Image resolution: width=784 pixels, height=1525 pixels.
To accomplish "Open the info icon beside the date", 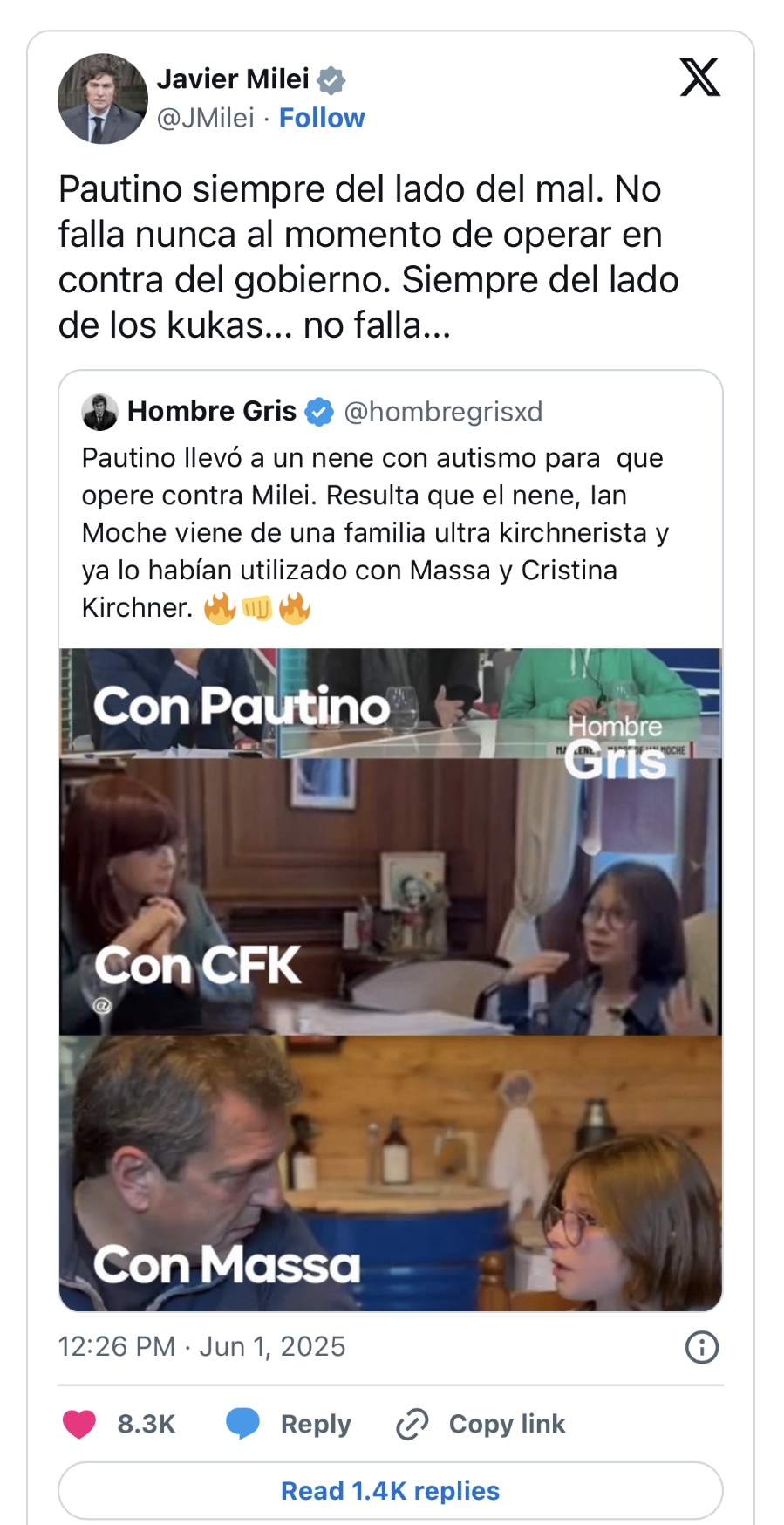I will coord(702,1347).
